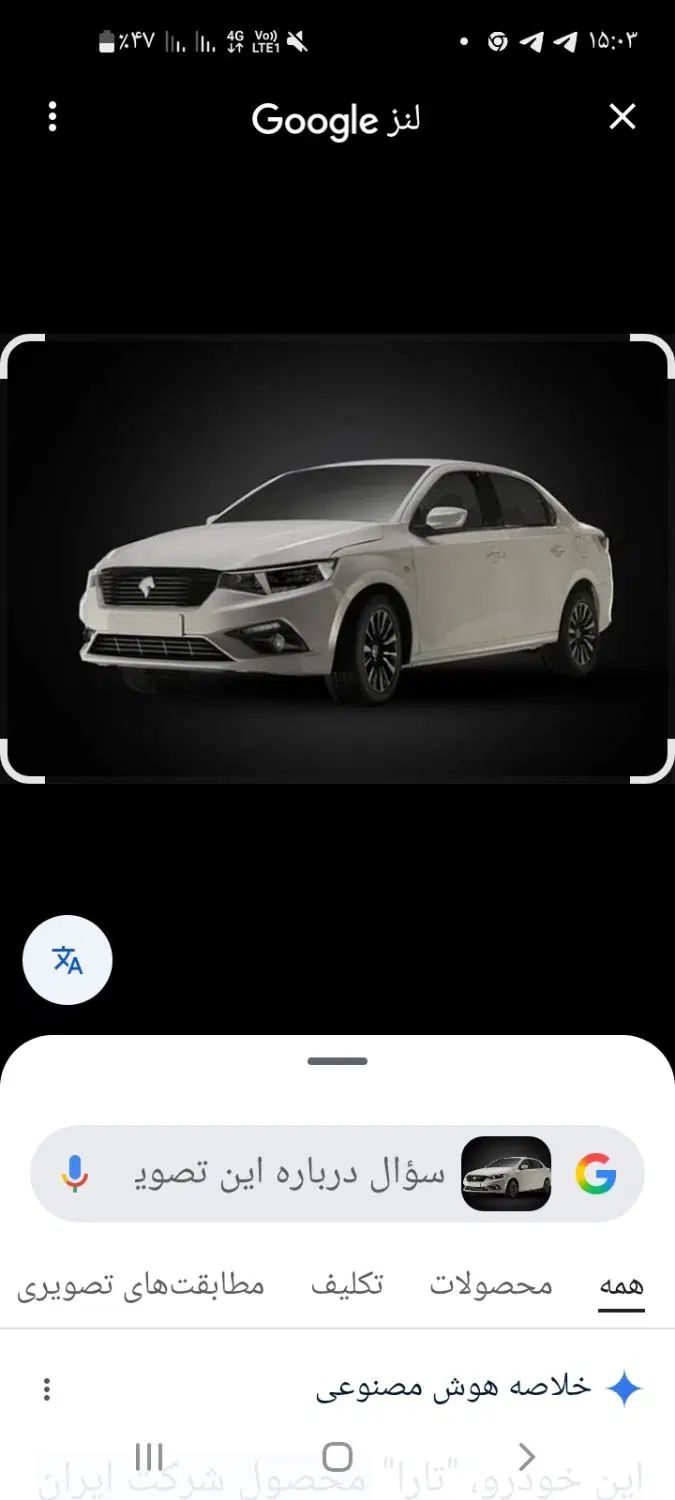Open the Lens overflow menu
675x1500 pixels.
pos(52,118)
